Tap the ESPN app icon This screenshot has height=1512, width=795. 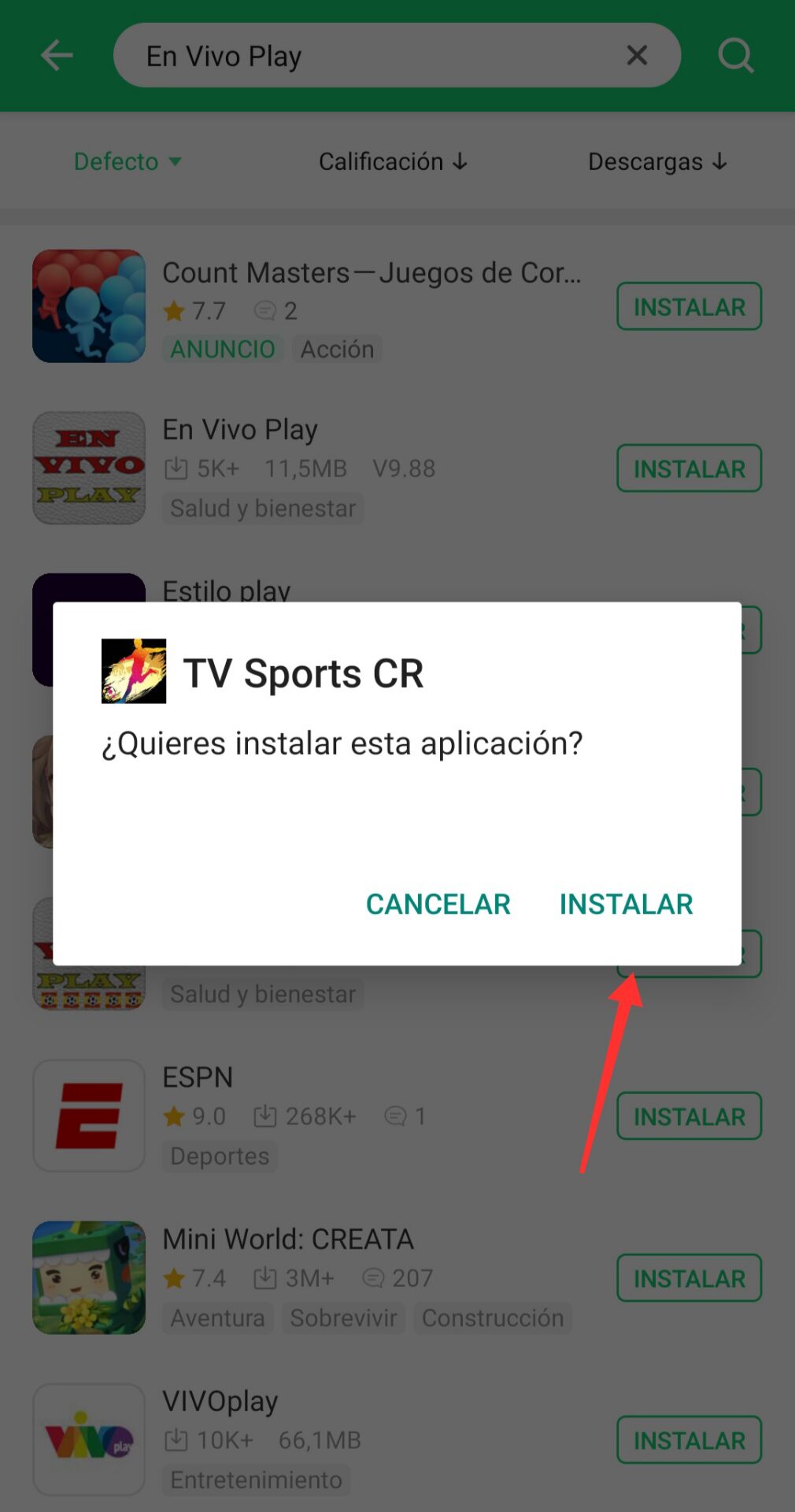coord(89,1116)
